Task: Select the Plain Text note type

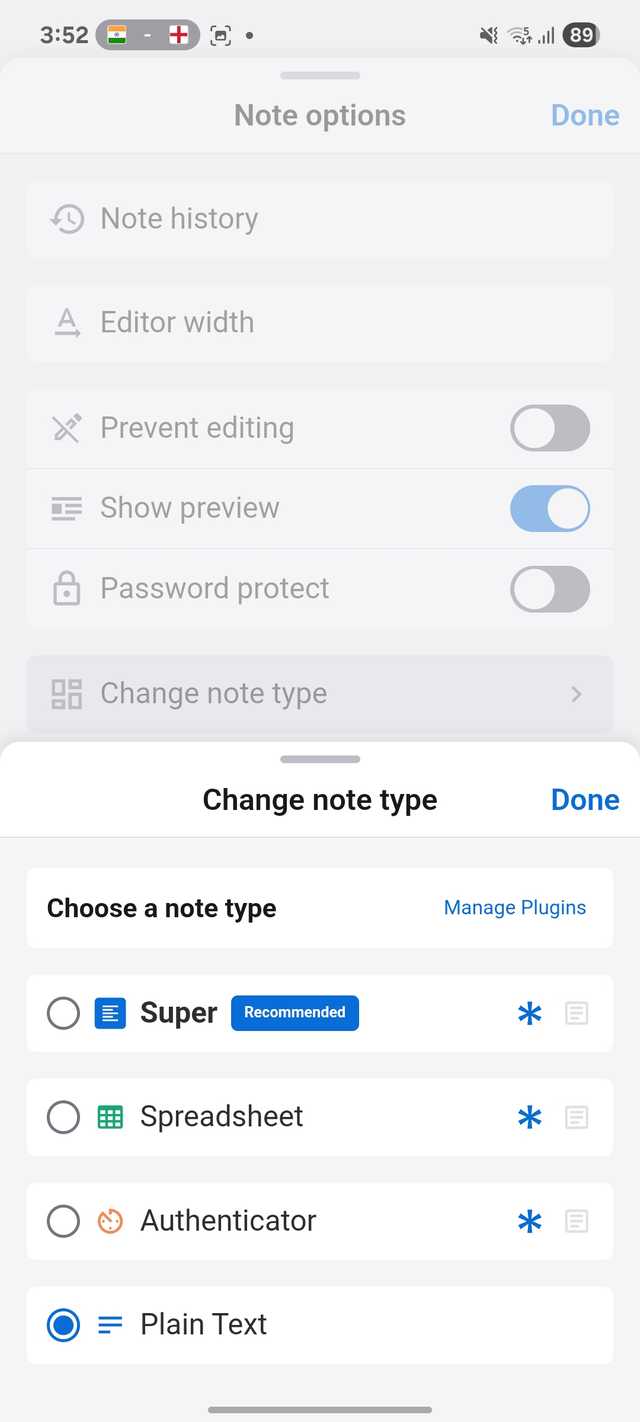Action: [63, 1325]
